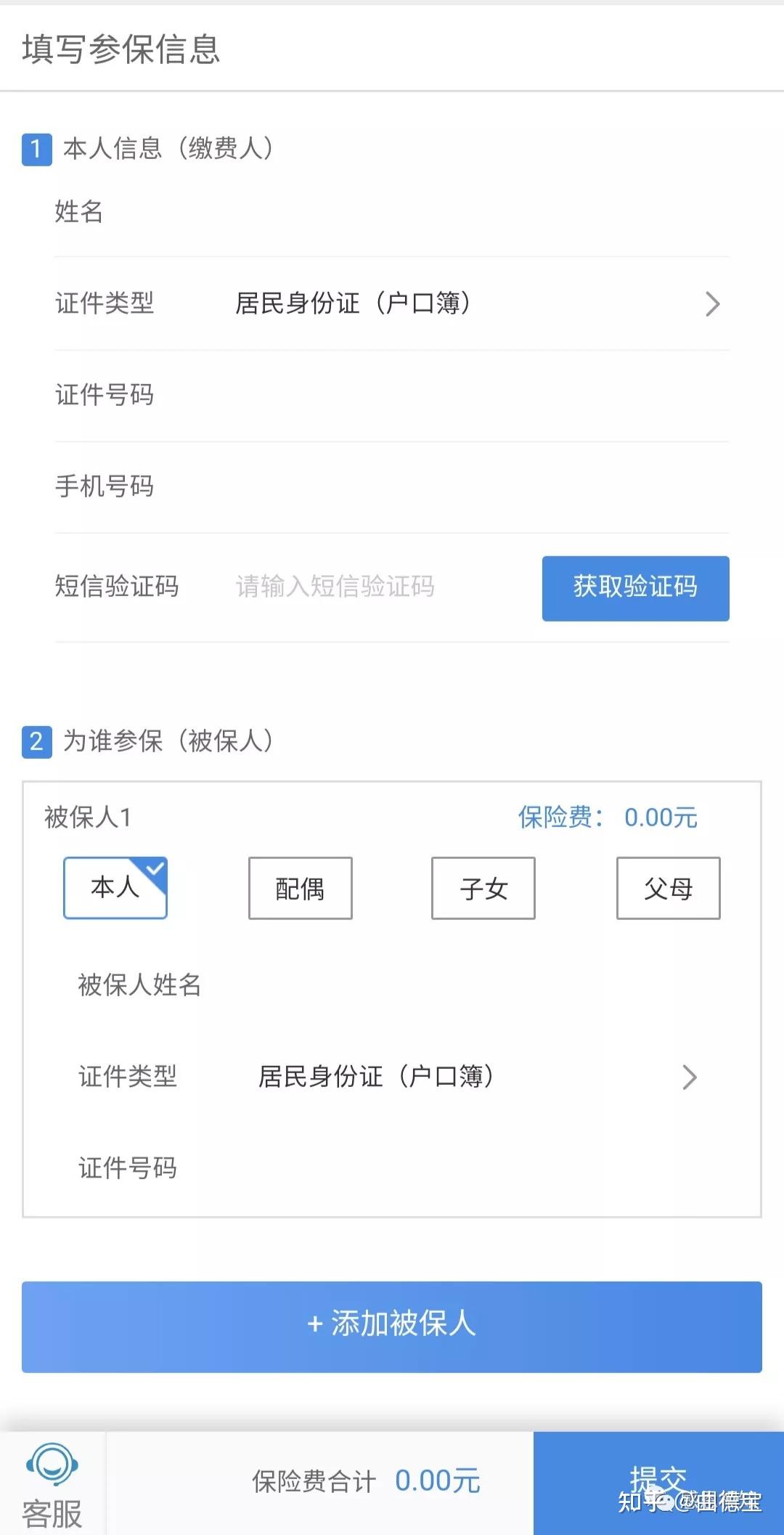Select 本人 as the insured person

point(115,888)
